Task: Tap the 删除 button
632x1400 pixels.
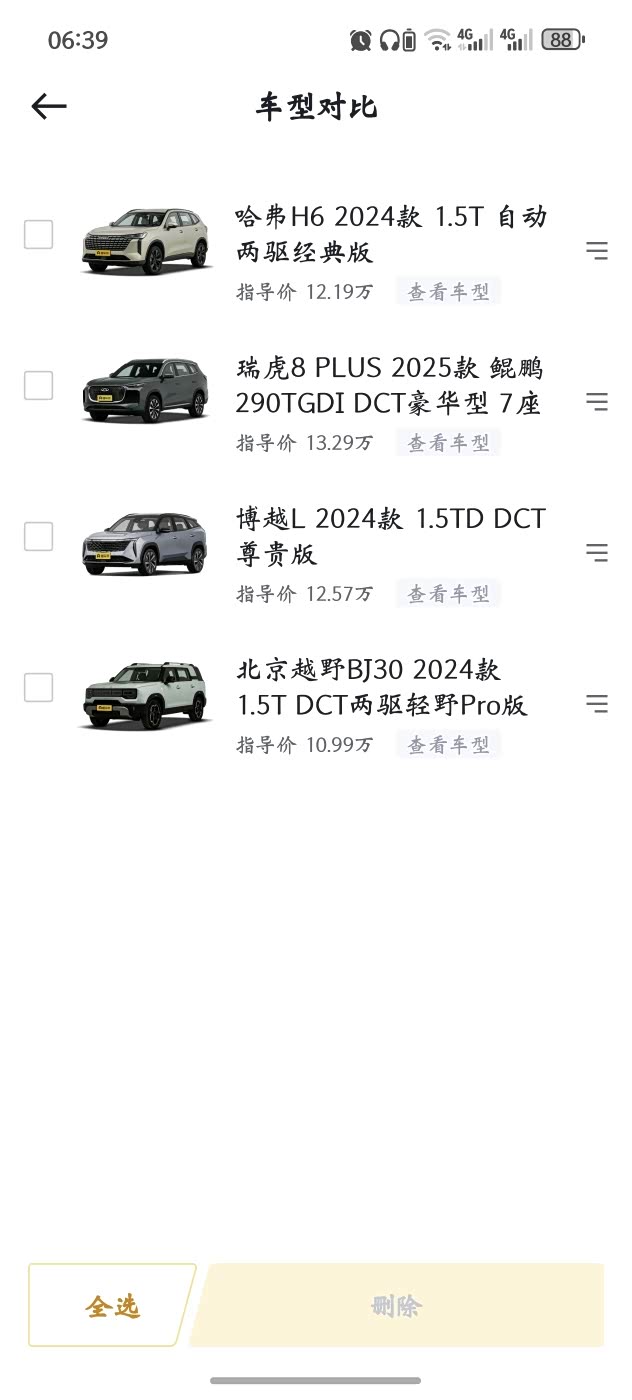Action: [x=397, y=1306]
